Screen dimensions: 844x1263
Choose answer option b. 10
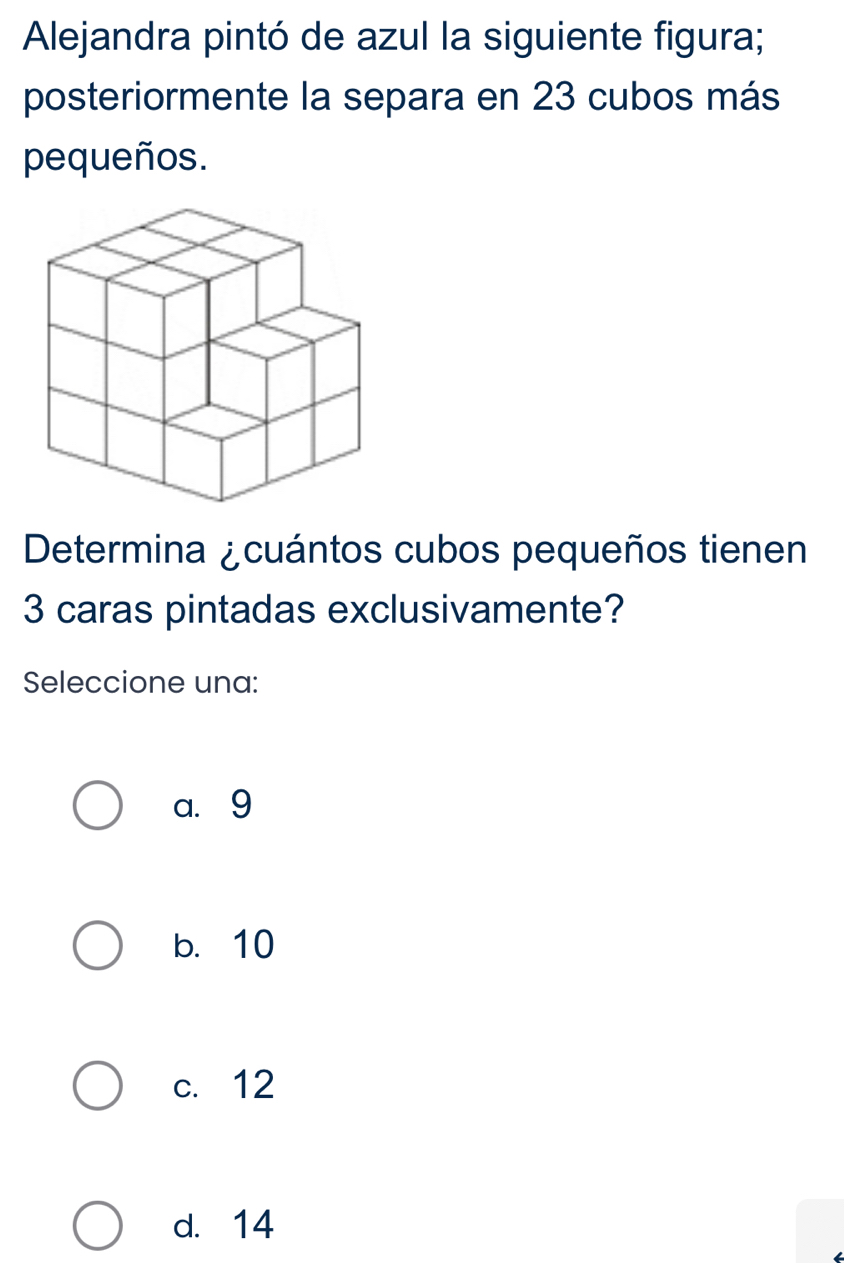(99, 945)
